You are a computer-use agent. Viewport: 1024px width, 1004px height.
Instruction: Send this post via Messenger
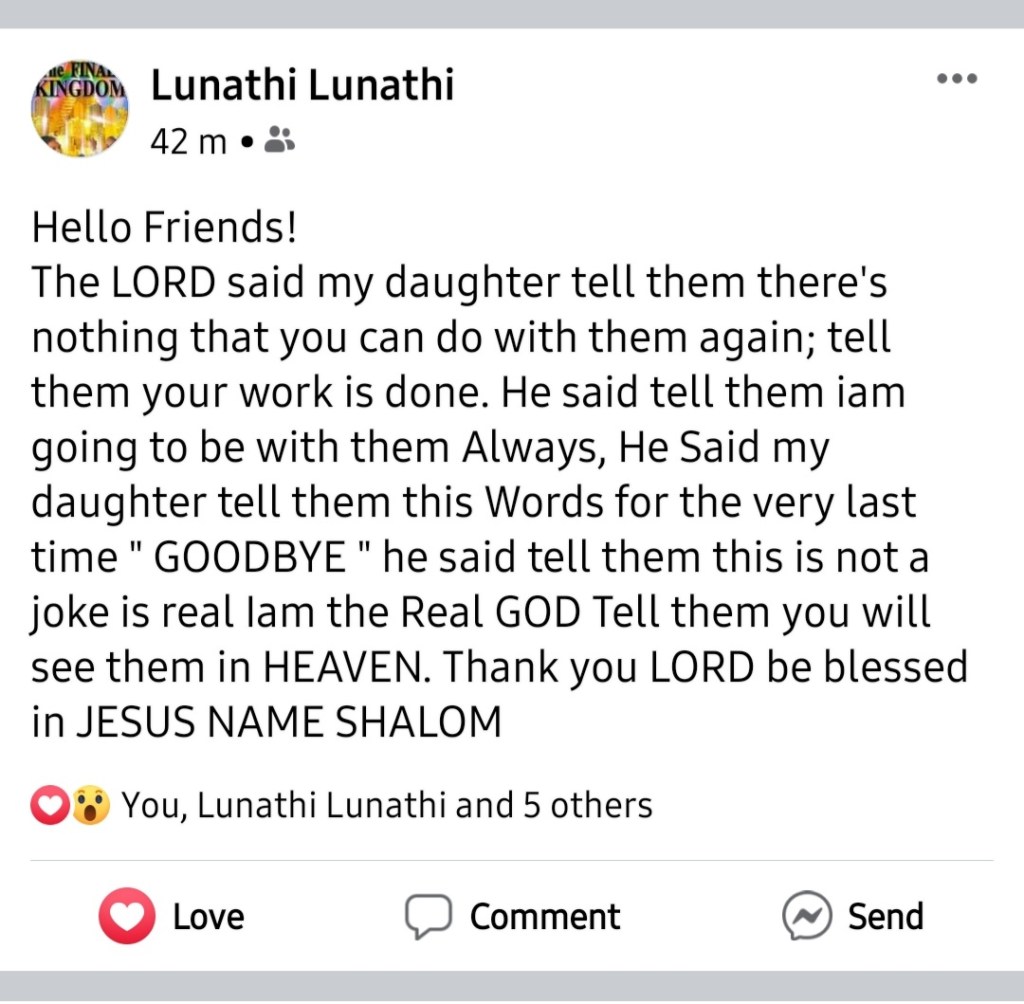coord(853,916)
